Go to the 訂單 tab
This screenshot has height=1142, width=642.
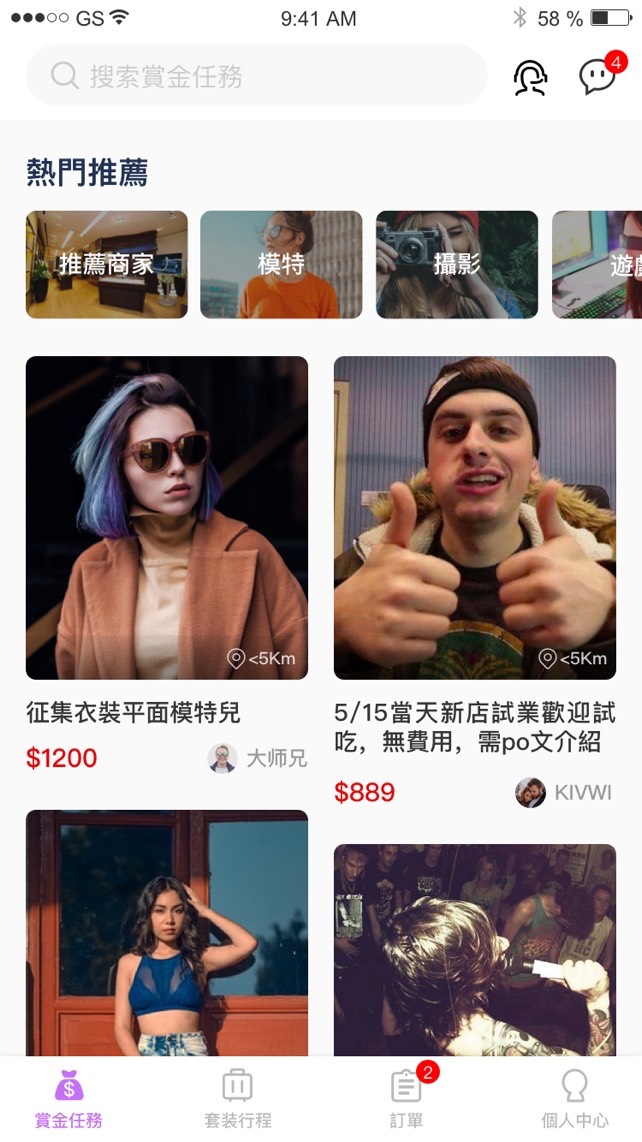click(405, 1098)
